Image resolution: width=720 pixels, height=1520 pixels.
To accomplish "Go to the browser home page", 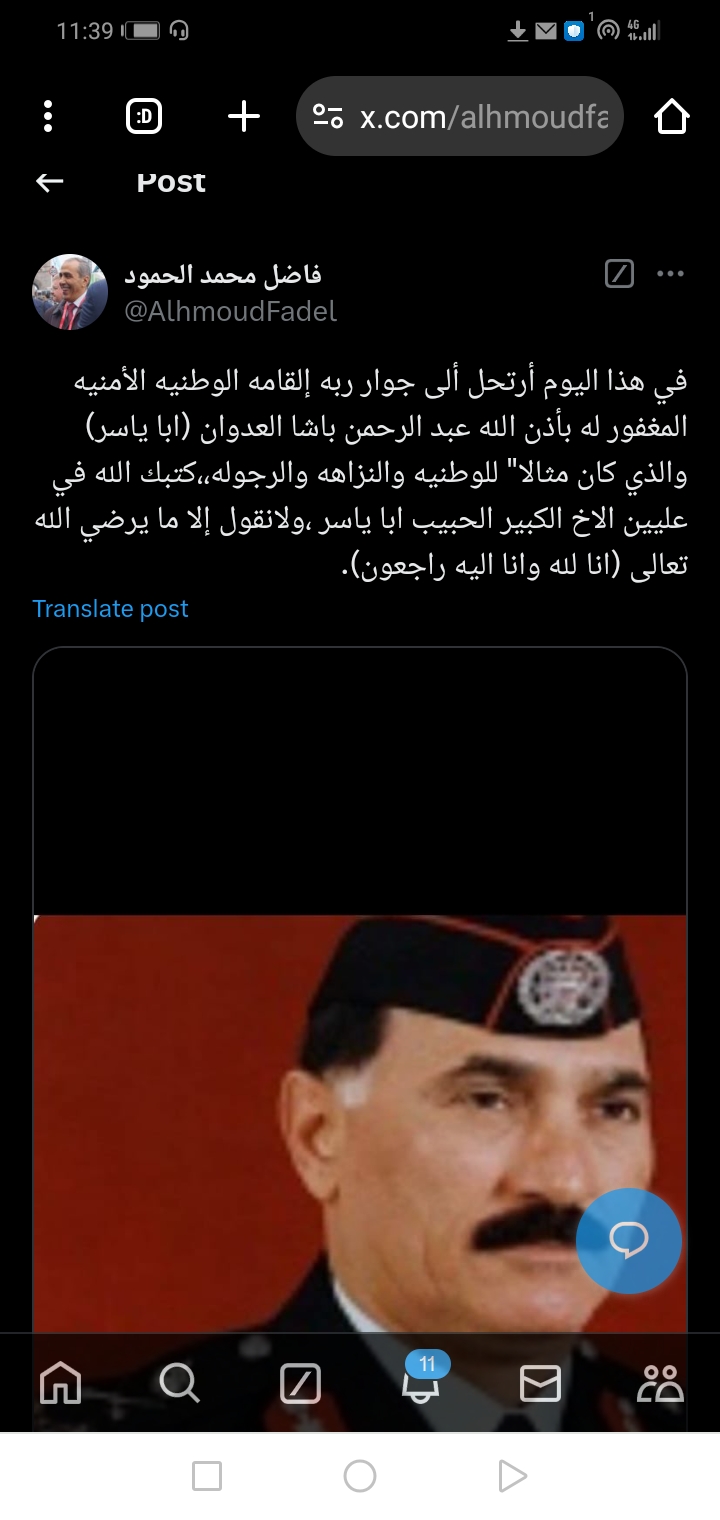I will tap(672, 117).
